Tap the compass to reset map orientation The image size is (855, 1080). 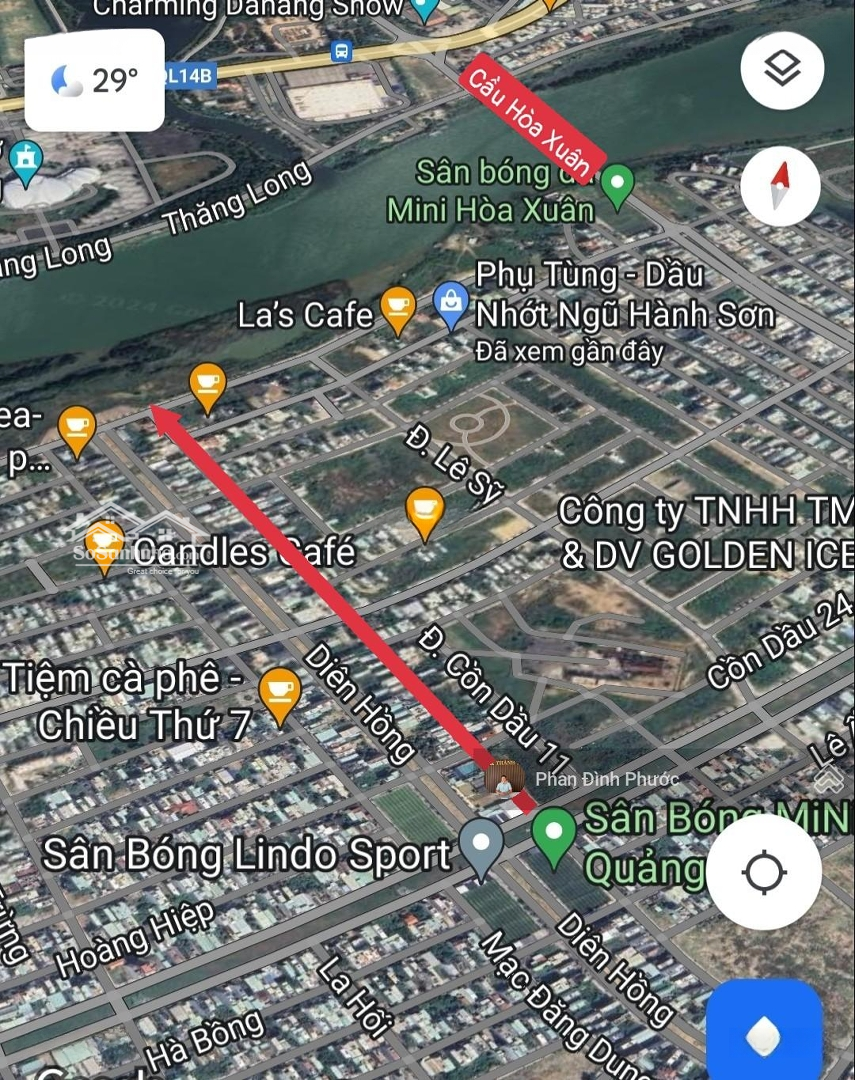point(780,186)
